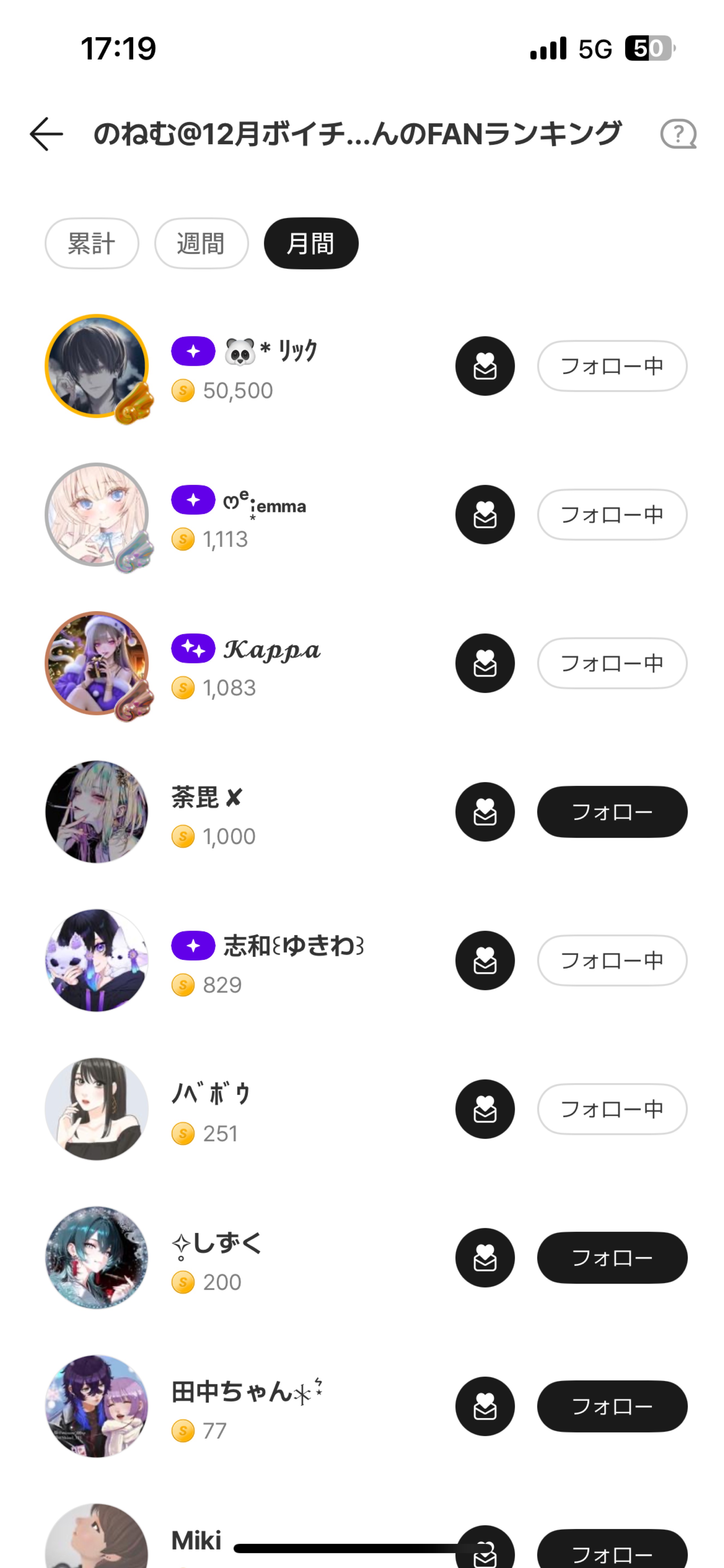Viewport: 724px width, 1568px height.
Task: Tap the gift envelope icon next to リック
Action: (x=484, y=366)
